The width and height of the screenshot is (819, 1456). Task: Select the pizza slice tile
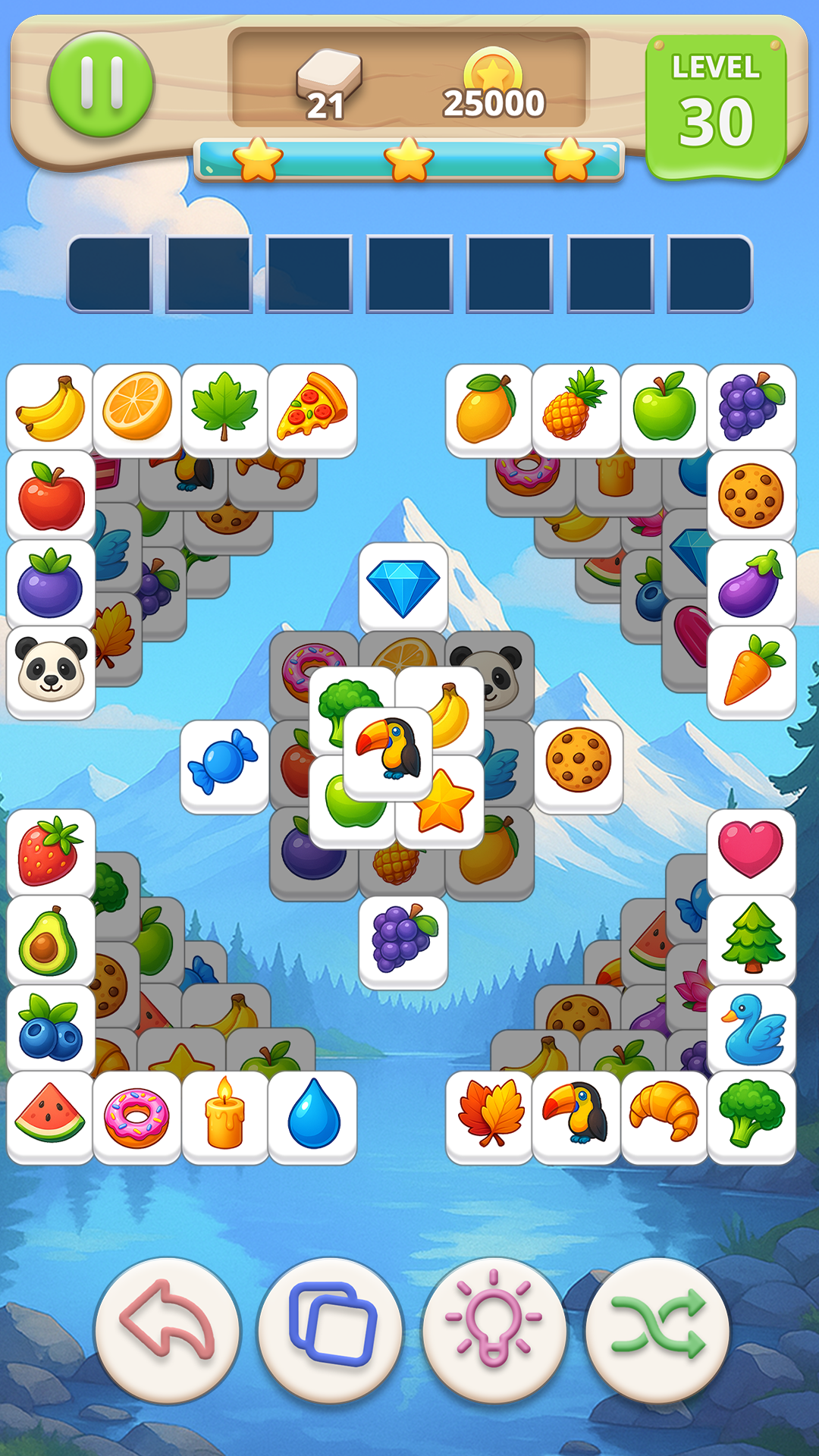[312, 409]
